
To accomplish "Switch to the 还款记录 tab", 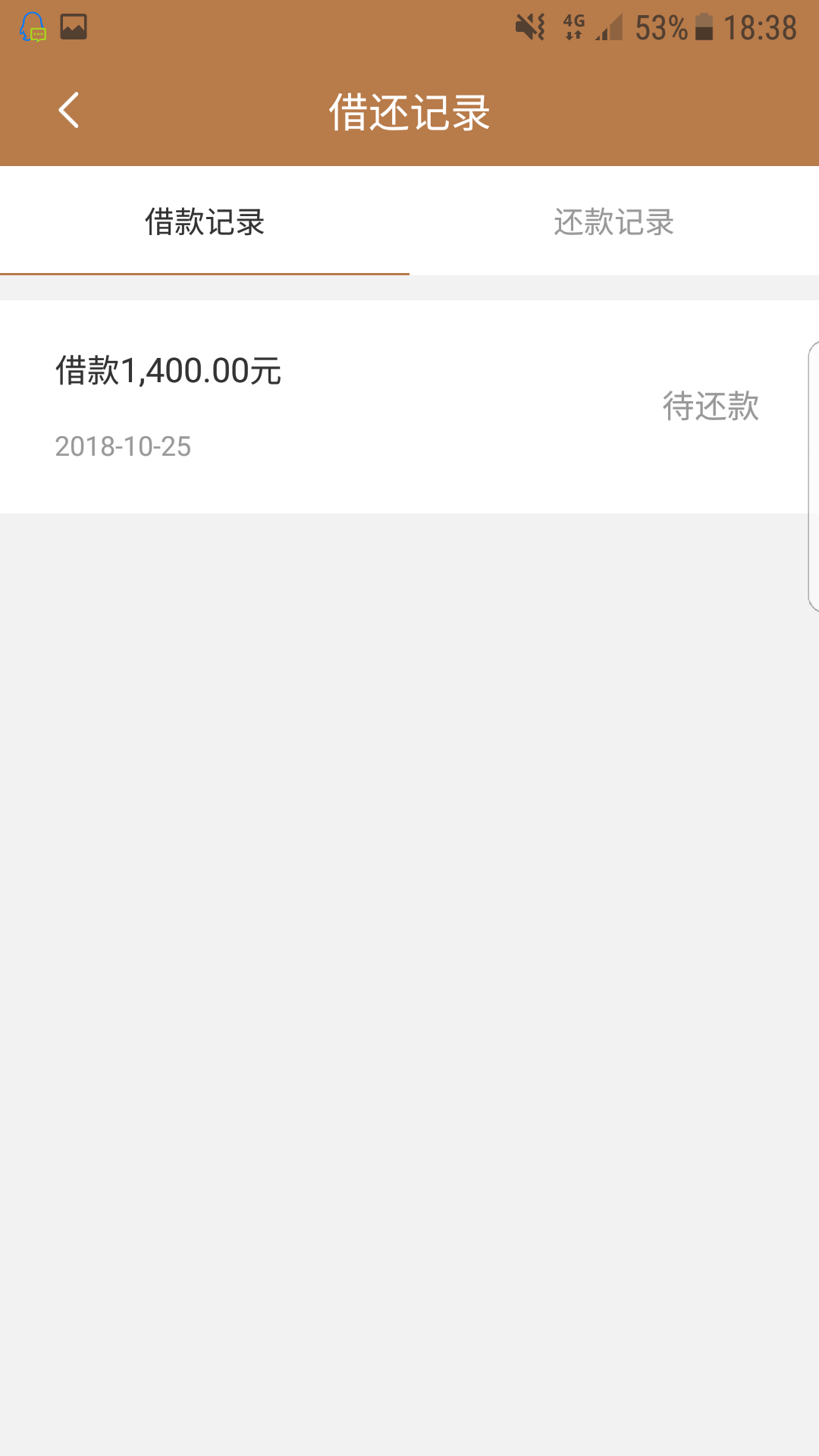I will point(614,221).
